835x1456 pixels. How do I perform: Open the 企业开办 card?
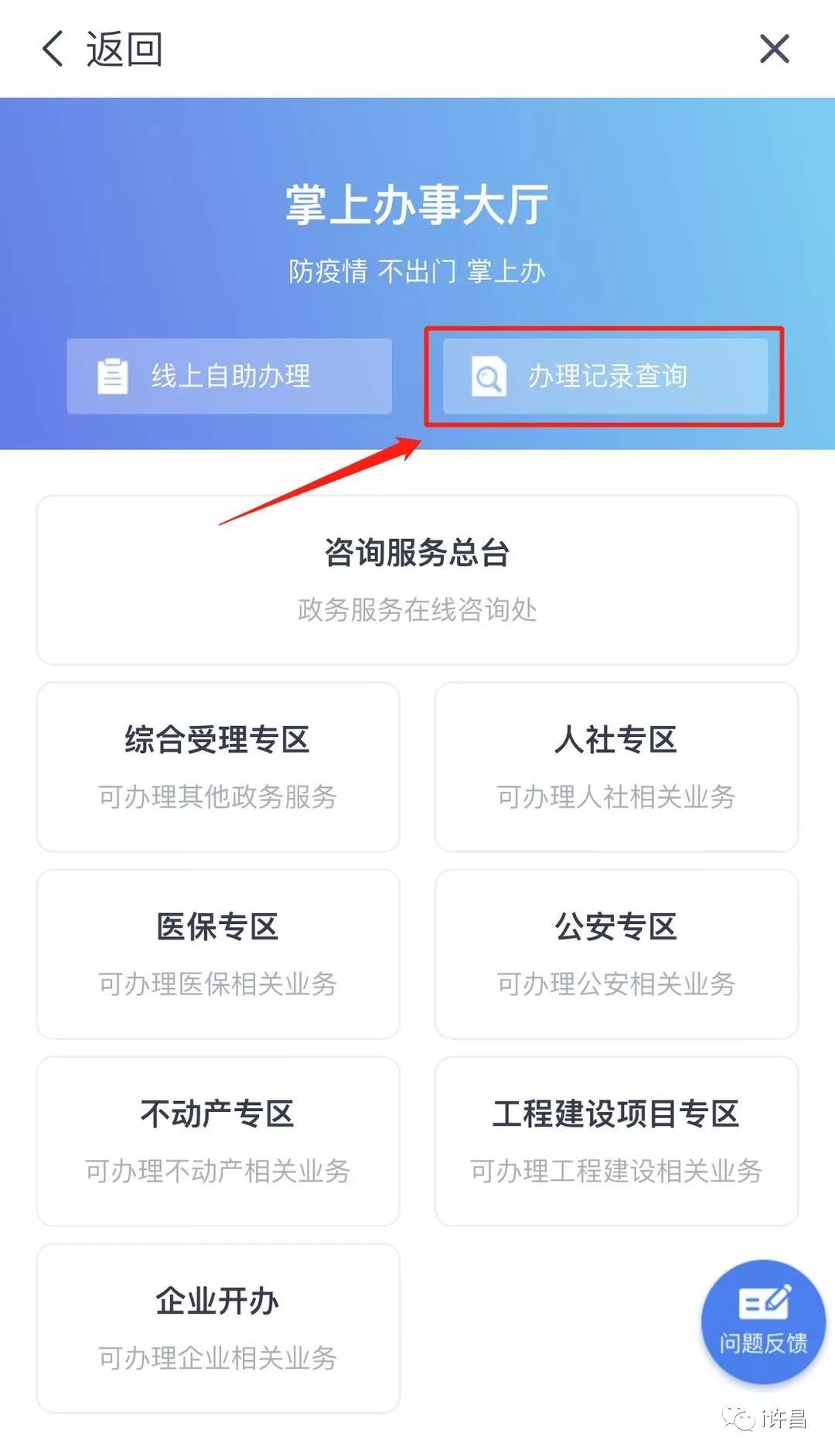(218, 1328)
